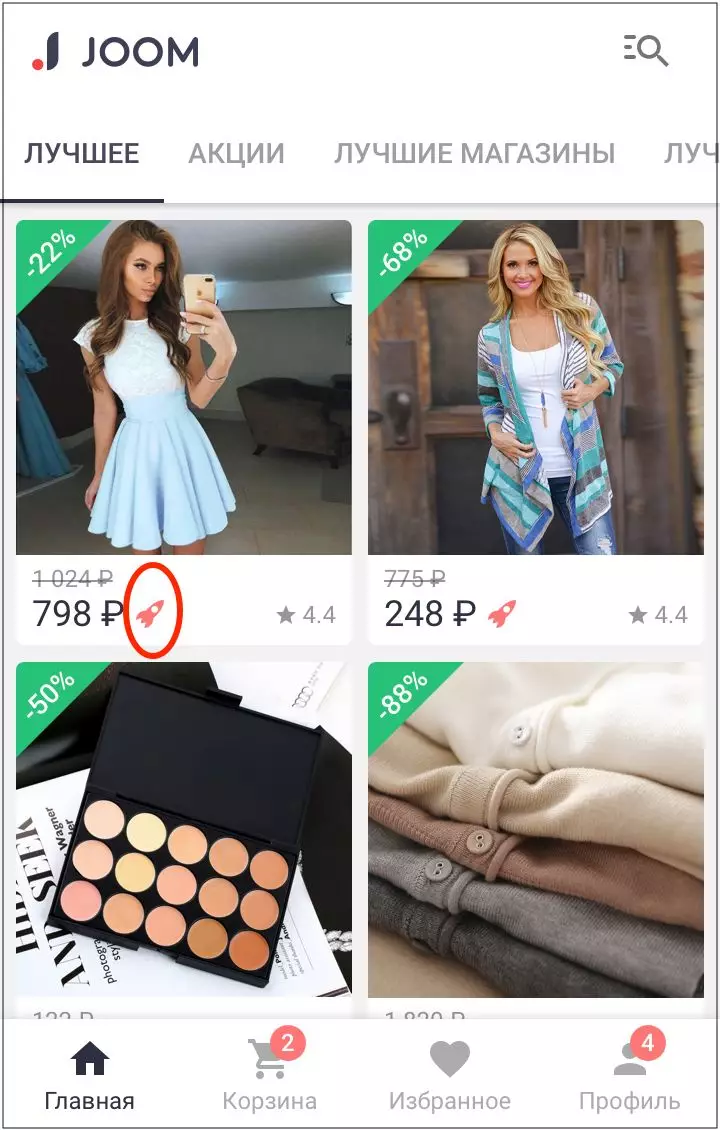Open the search icon in header
Screen dimensions: 720x1130
(646, 50)
